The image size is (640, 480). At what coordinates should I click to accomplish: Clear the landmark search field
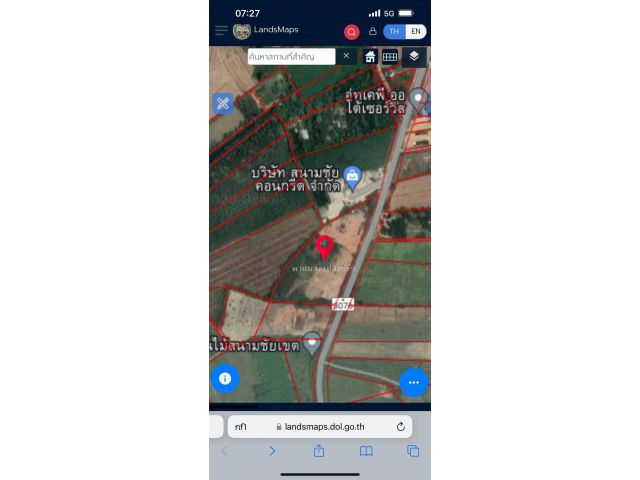pyautogui.click(x=346, y=56)
